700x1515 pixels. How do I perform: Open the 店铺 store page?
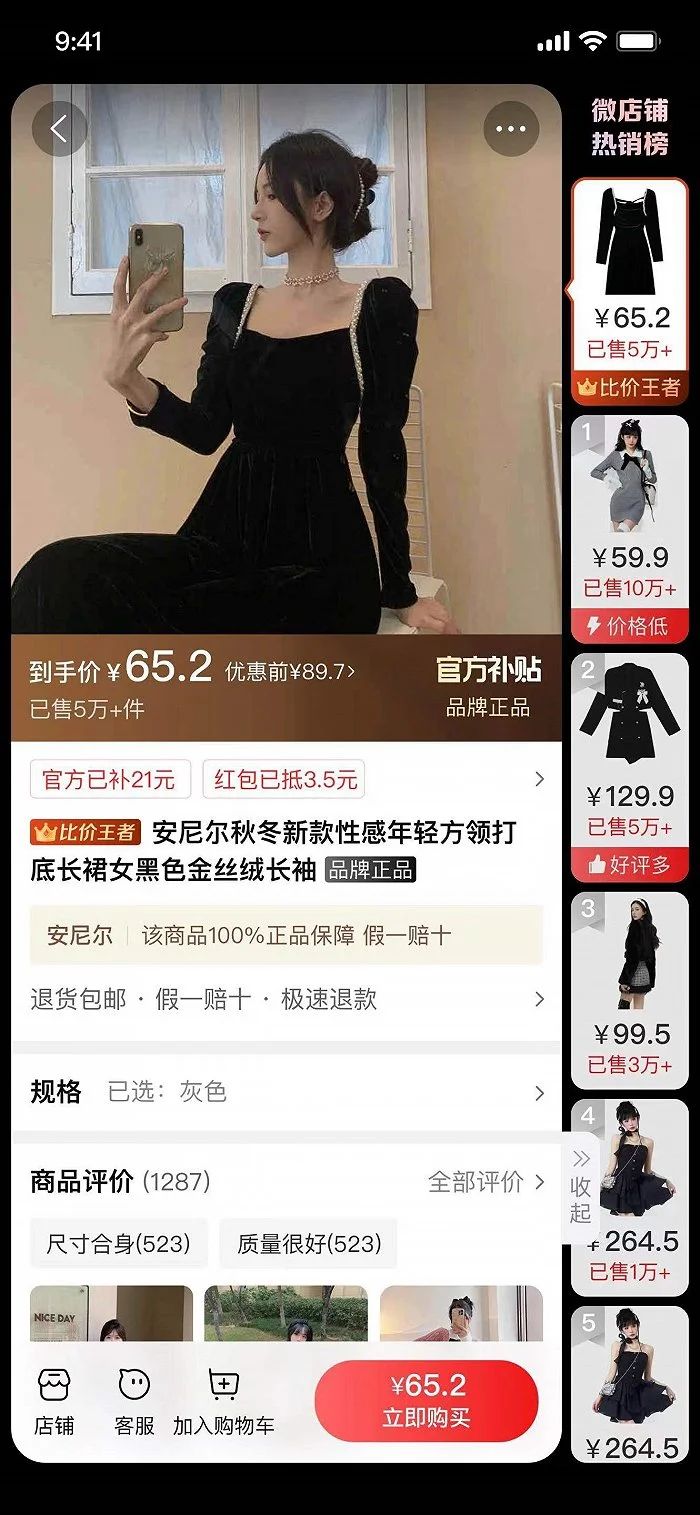point(54,1402)
